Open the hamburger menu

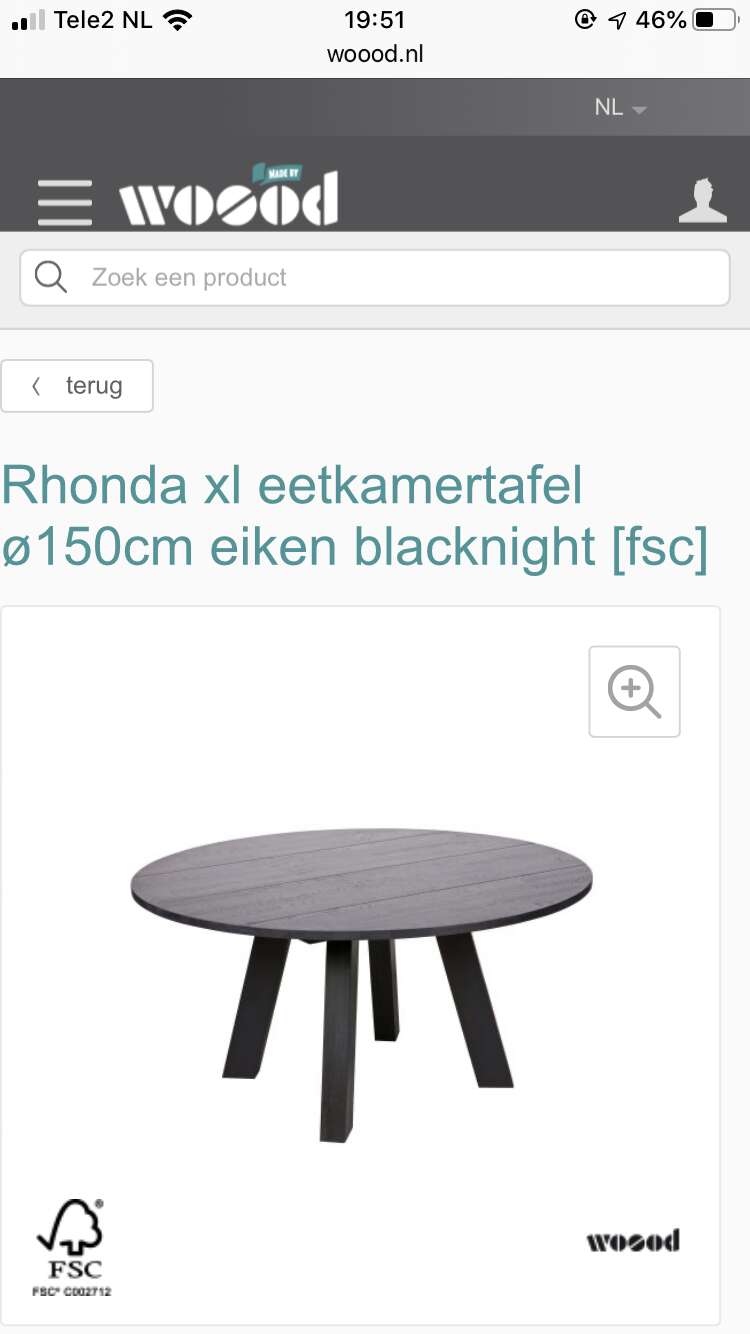coord(65,203)
